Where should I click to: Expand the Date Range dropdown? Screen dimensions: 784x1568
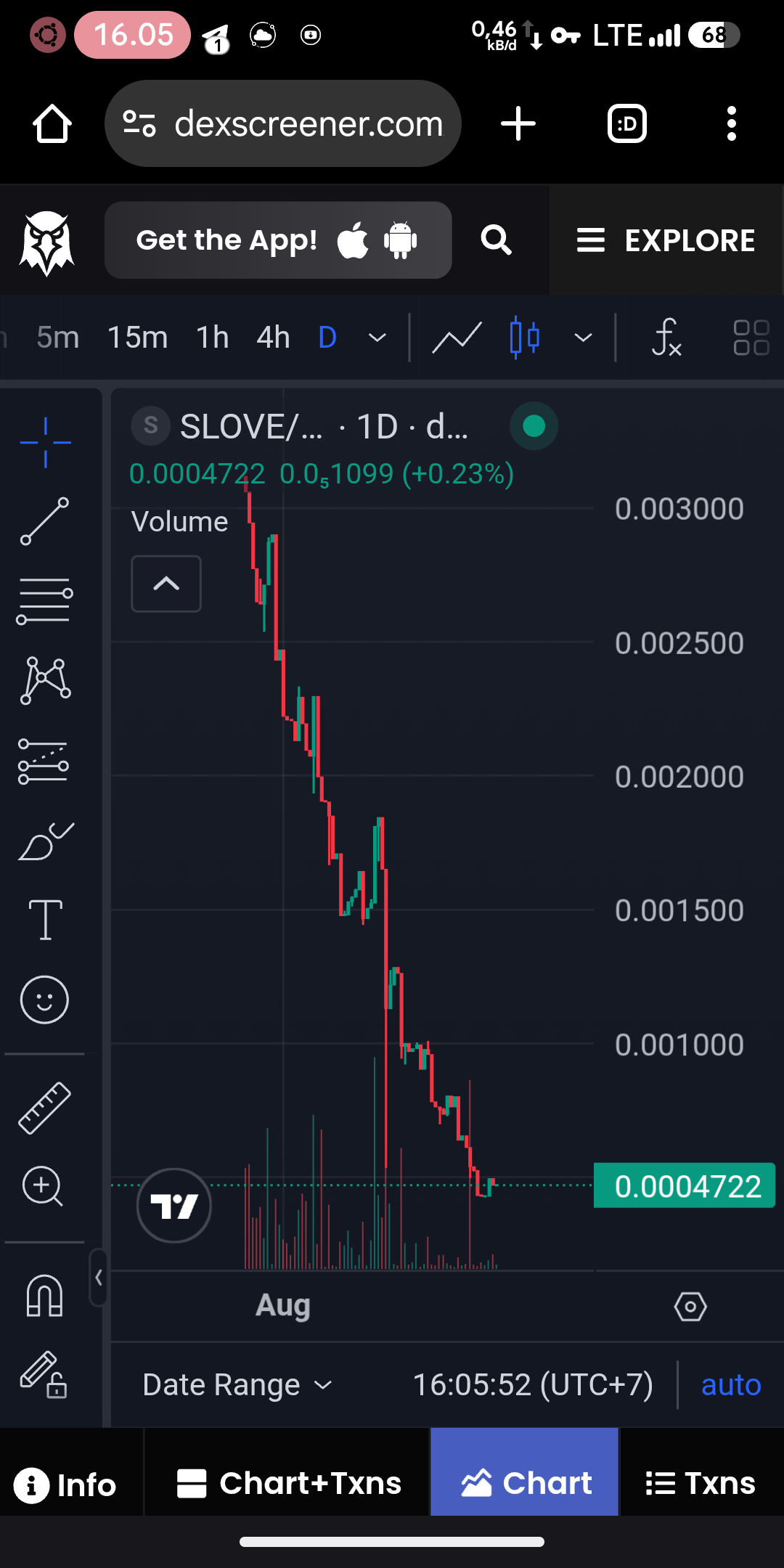237,1385
